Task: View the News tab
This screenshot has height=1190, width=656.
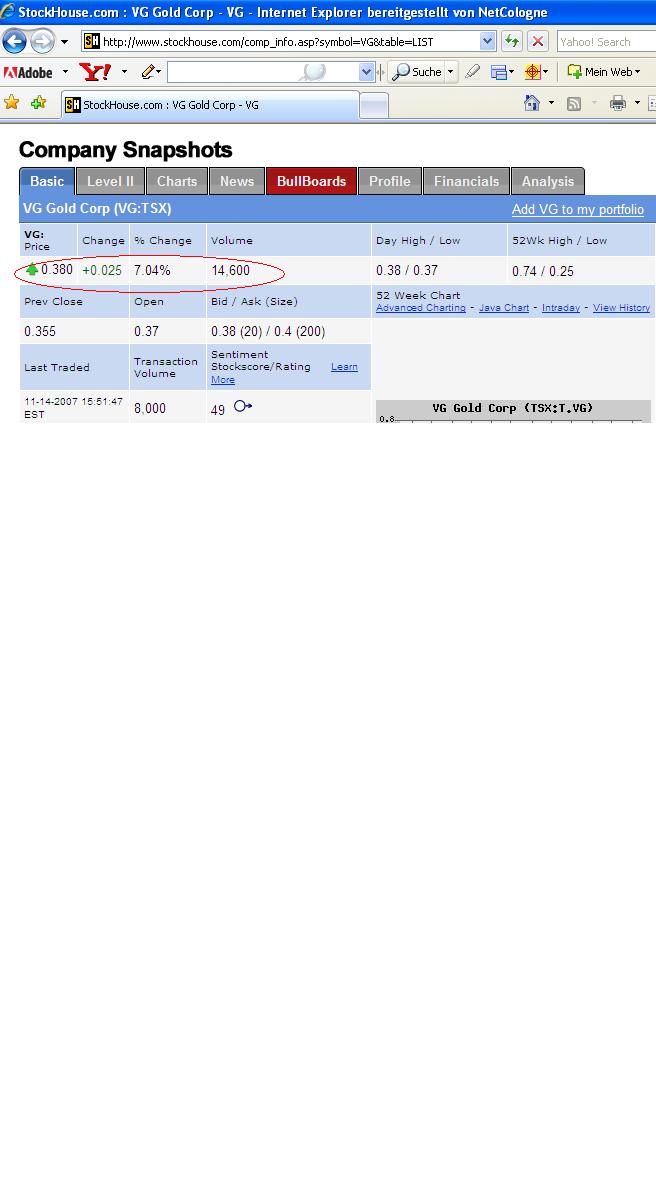Action: click(x=237, y=181)
